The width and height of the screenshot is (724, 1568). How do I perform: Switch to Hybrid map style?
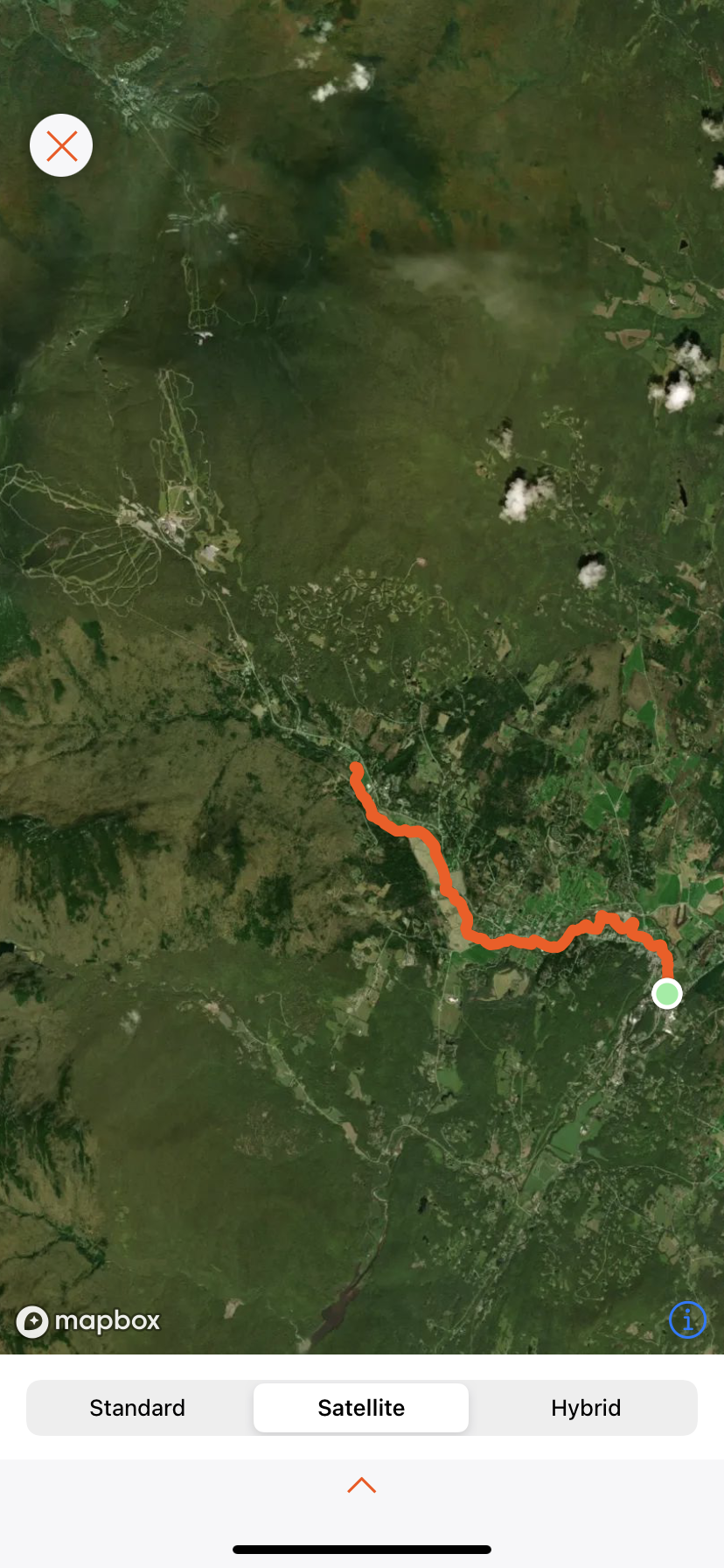pyautogui.click(x=586, y=1408)
